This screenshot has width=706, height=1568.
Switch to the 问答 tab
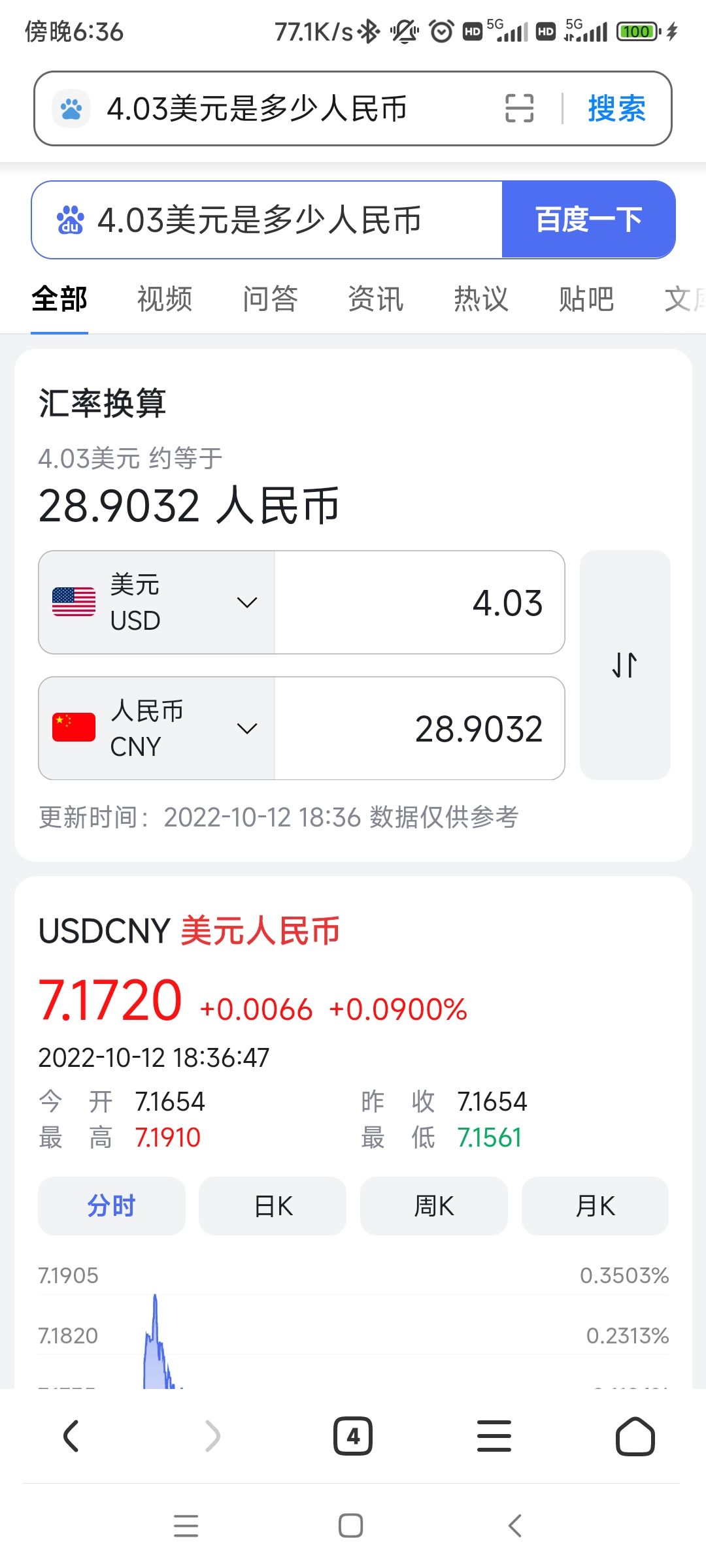pos(270,299)
